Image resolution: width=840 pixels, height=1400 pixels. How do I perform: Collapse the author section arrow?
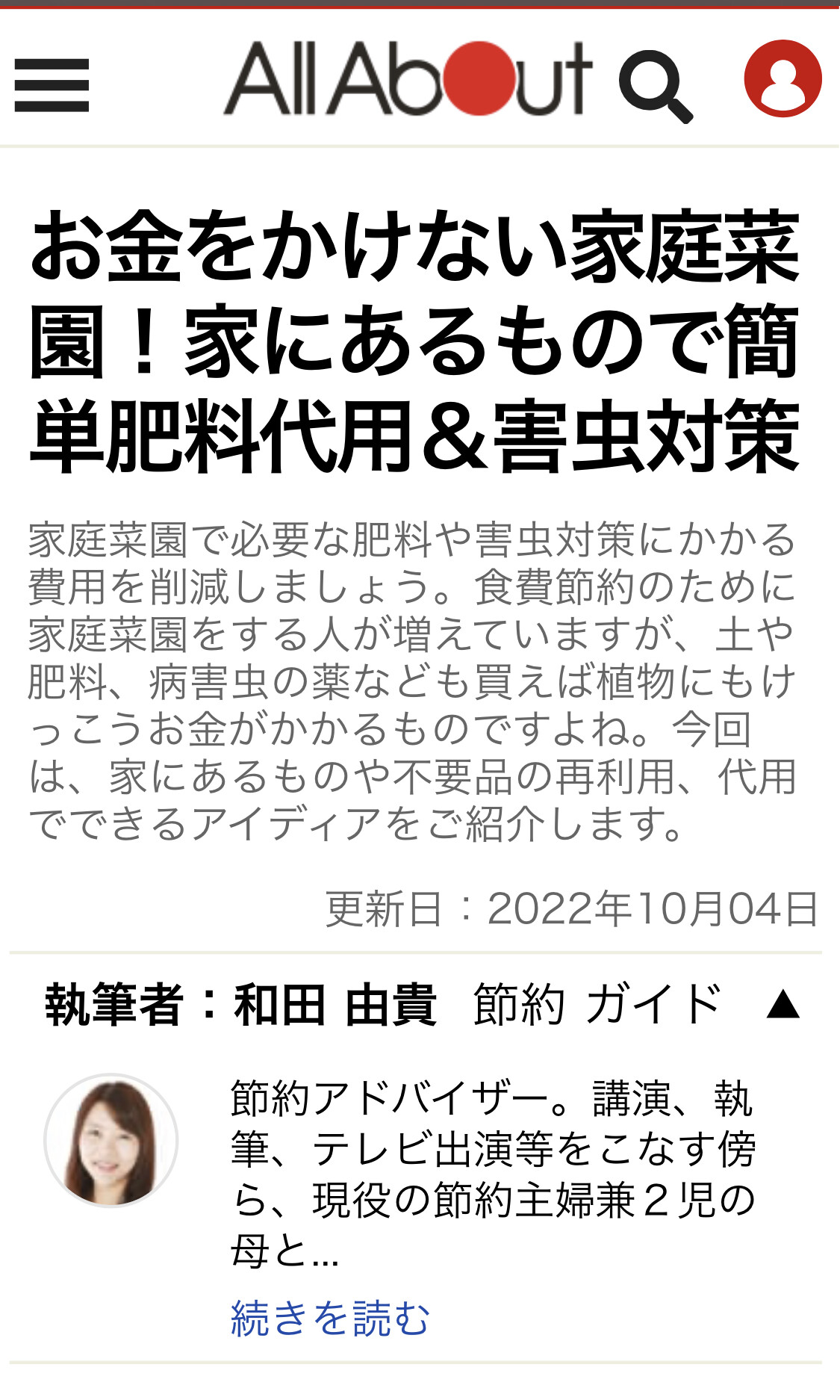coord(783,1005)
